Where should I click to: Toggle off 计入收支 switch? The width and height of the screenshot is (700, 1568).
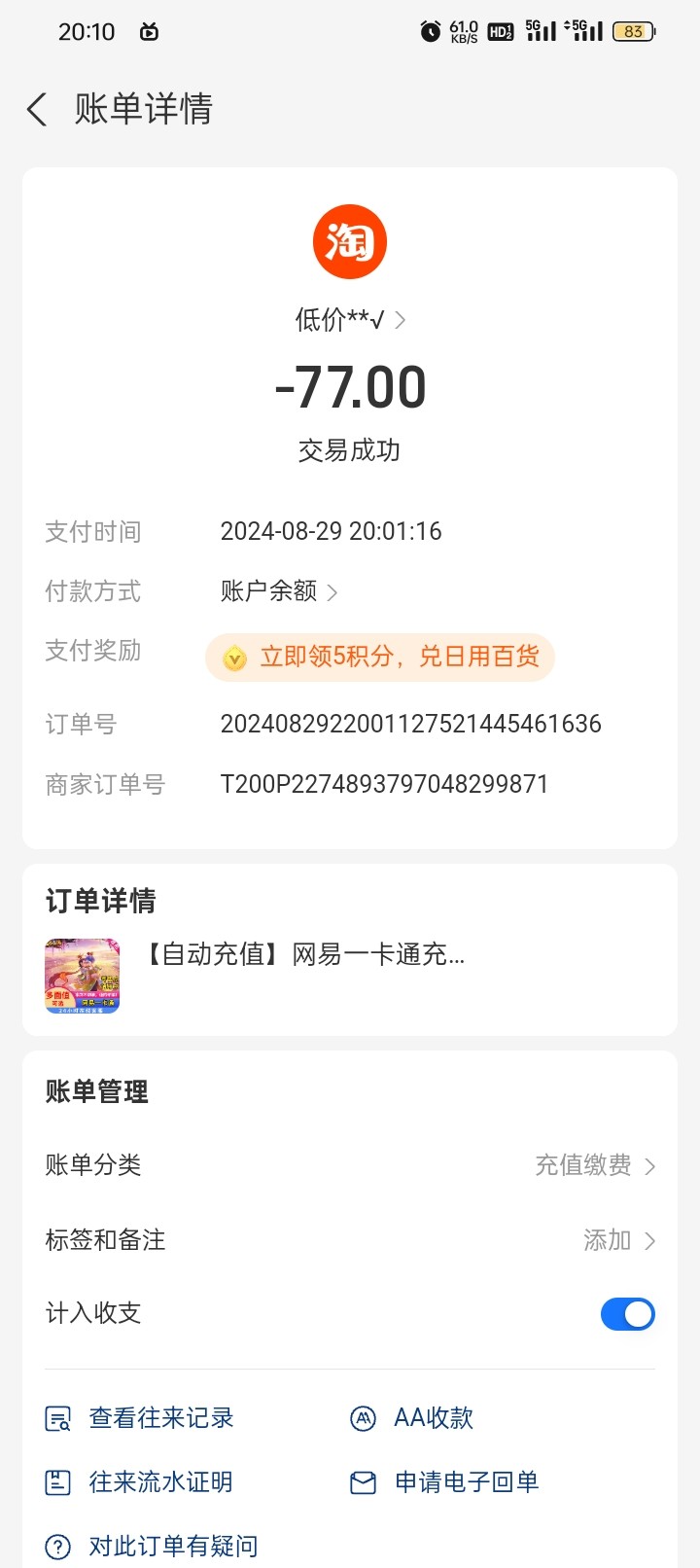coord(627,1314)
